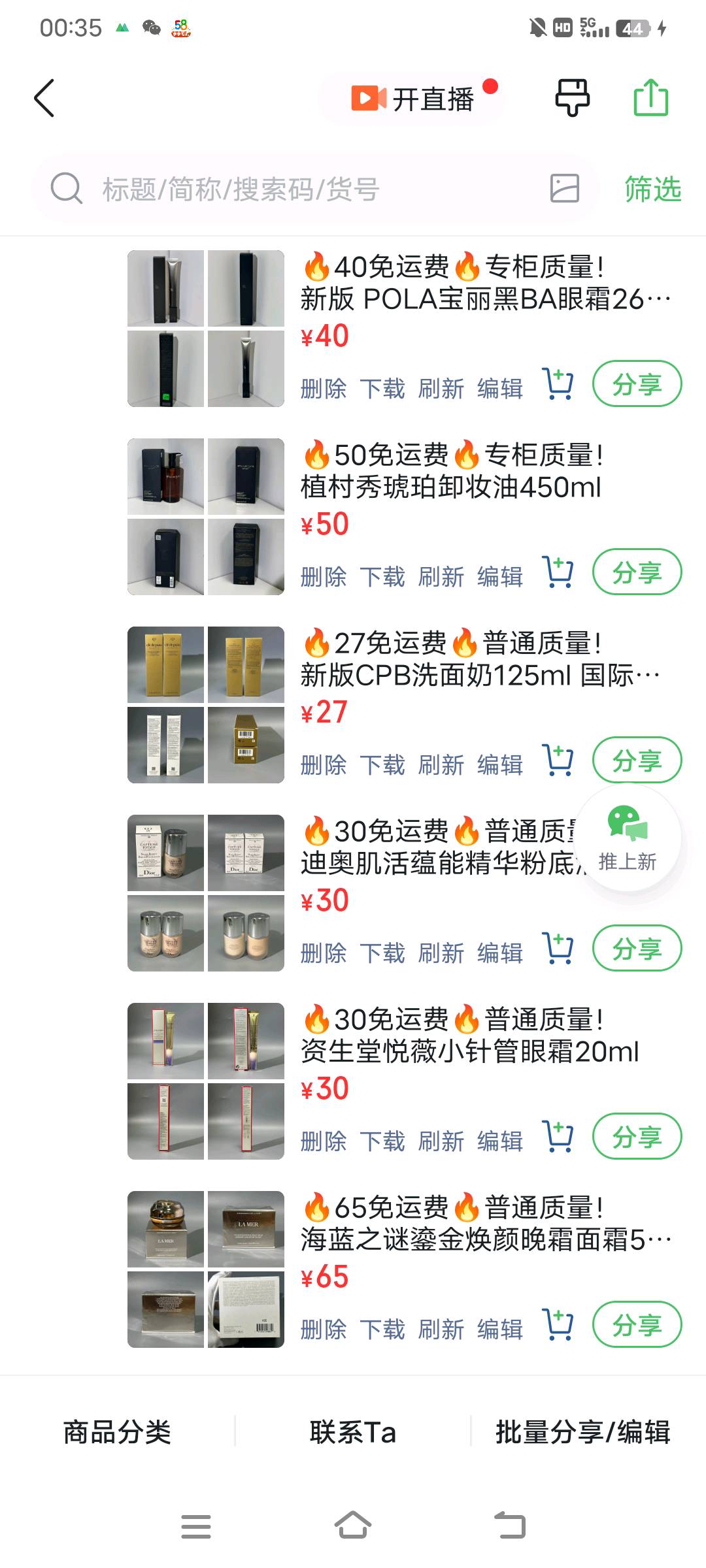The height and width of the screenshot is (1568, 706).
Task: Tap the 推上新 WeChat floating button
Action: (627, 838)
